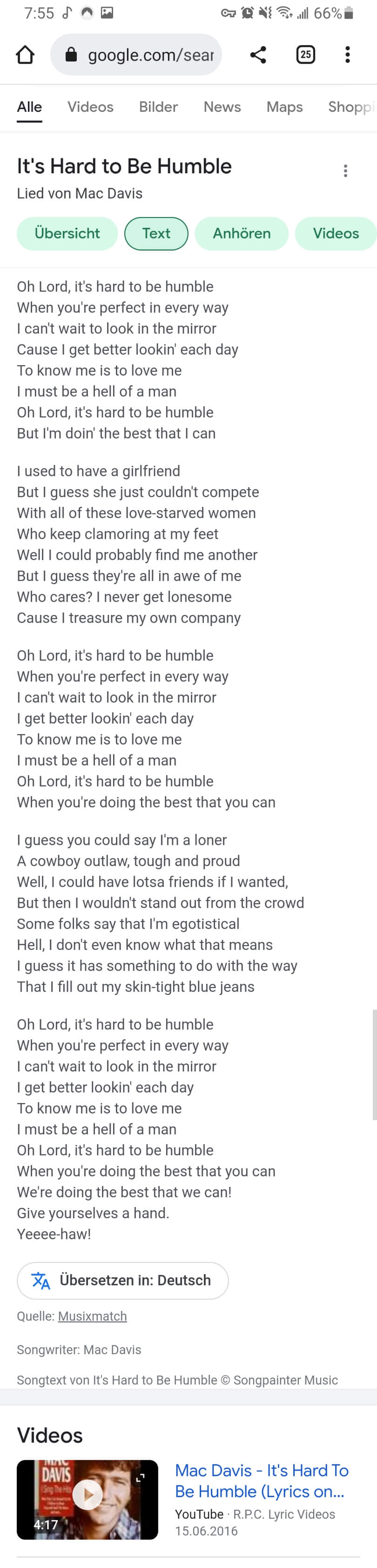Select the Übersicht chip

pyautogui.click(x=67, y=233)
